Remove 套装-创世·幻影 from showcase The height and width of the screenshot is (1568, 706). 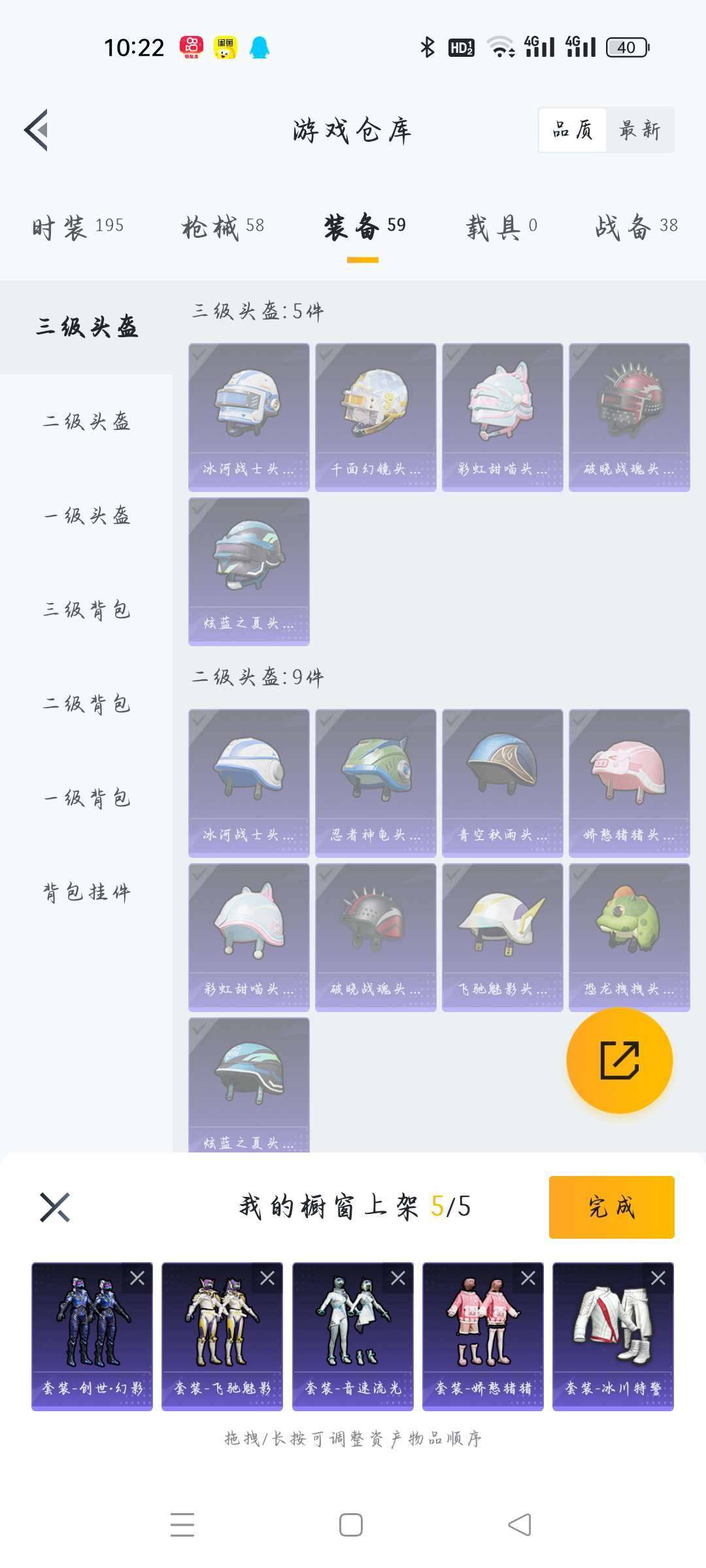click(x=137, y=1278)
